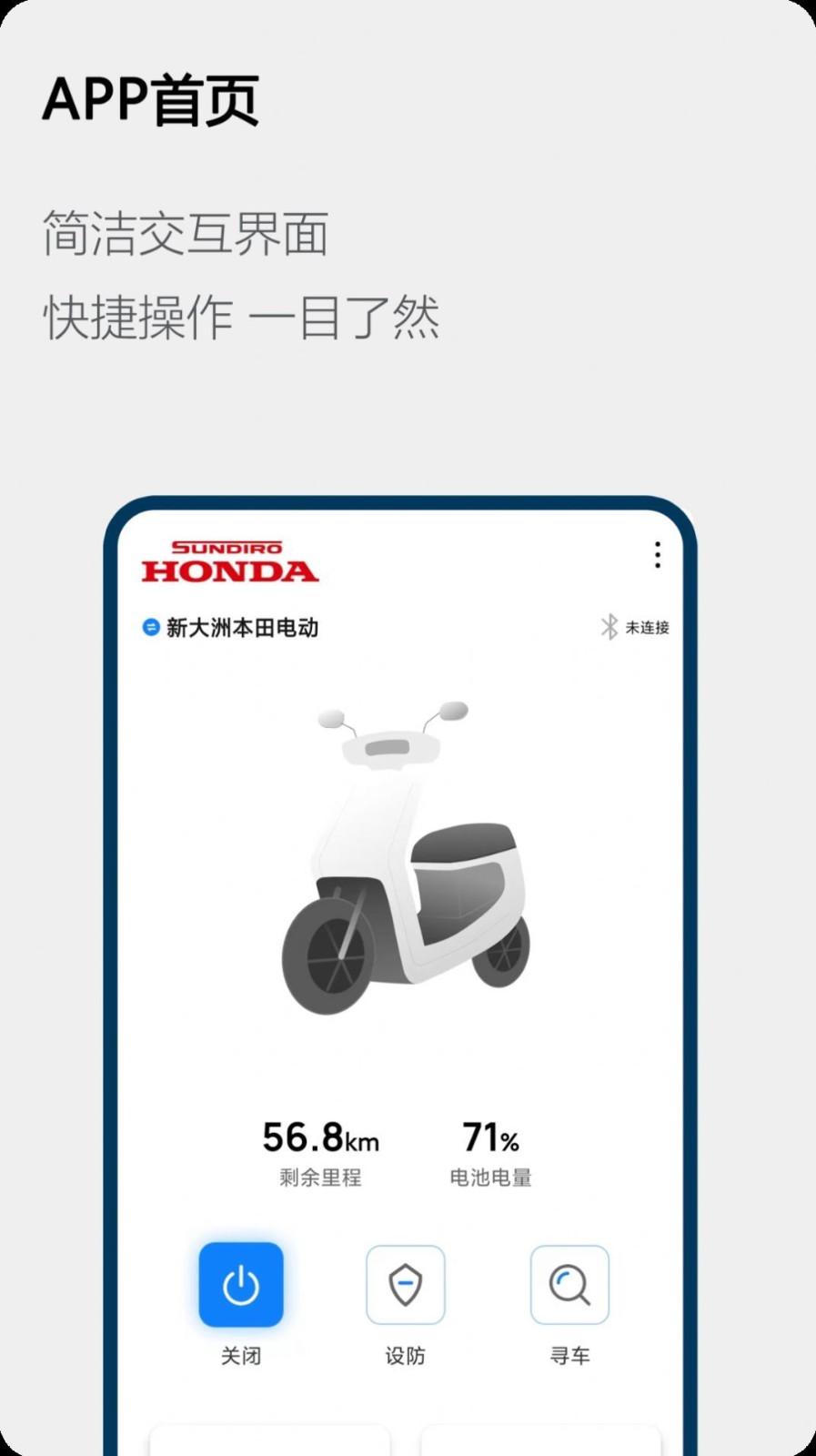Open the 新大洲本田电动 vehicle selector

pyautogui.click(x=241, y=627)
